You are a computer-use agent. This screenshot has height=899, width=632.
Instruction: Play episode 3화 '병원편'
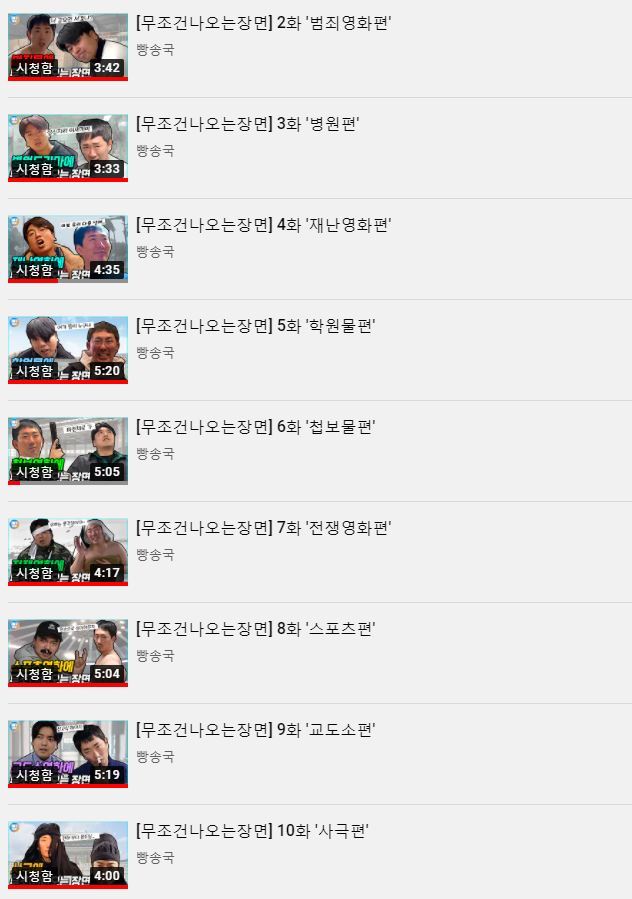pos(248,124)
